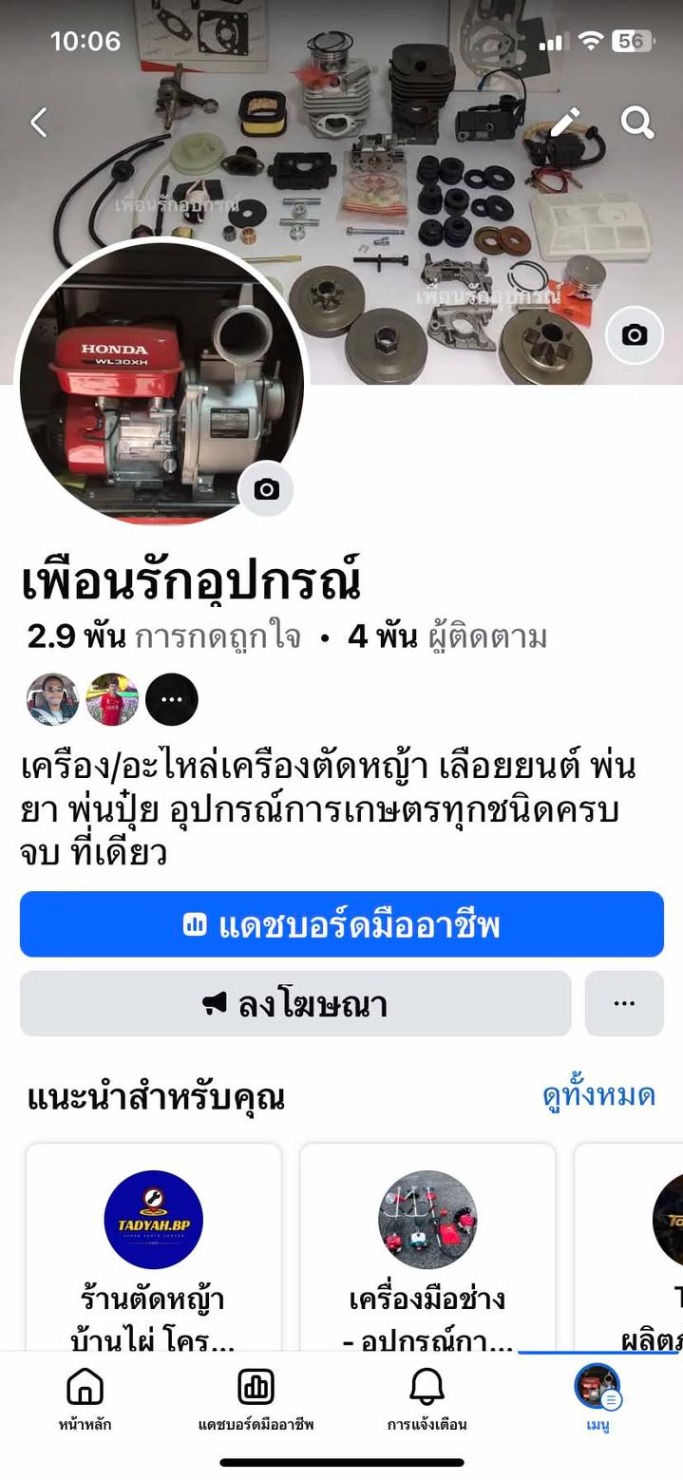Tap the ลงโฆษณา advertise button

point(295,1003)
